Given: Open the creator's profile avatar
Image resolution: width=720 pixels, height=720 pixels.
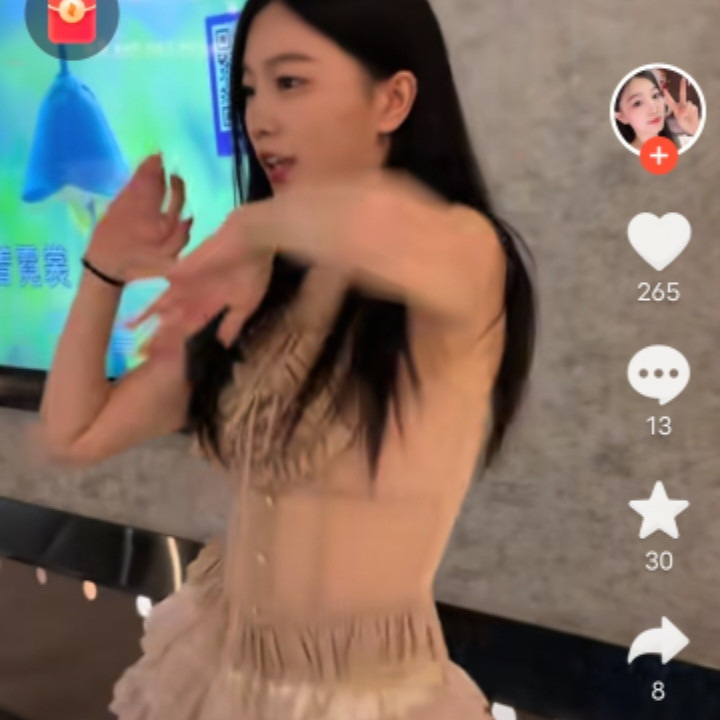Looking at the screenshot, I should [x=657, y=108].
